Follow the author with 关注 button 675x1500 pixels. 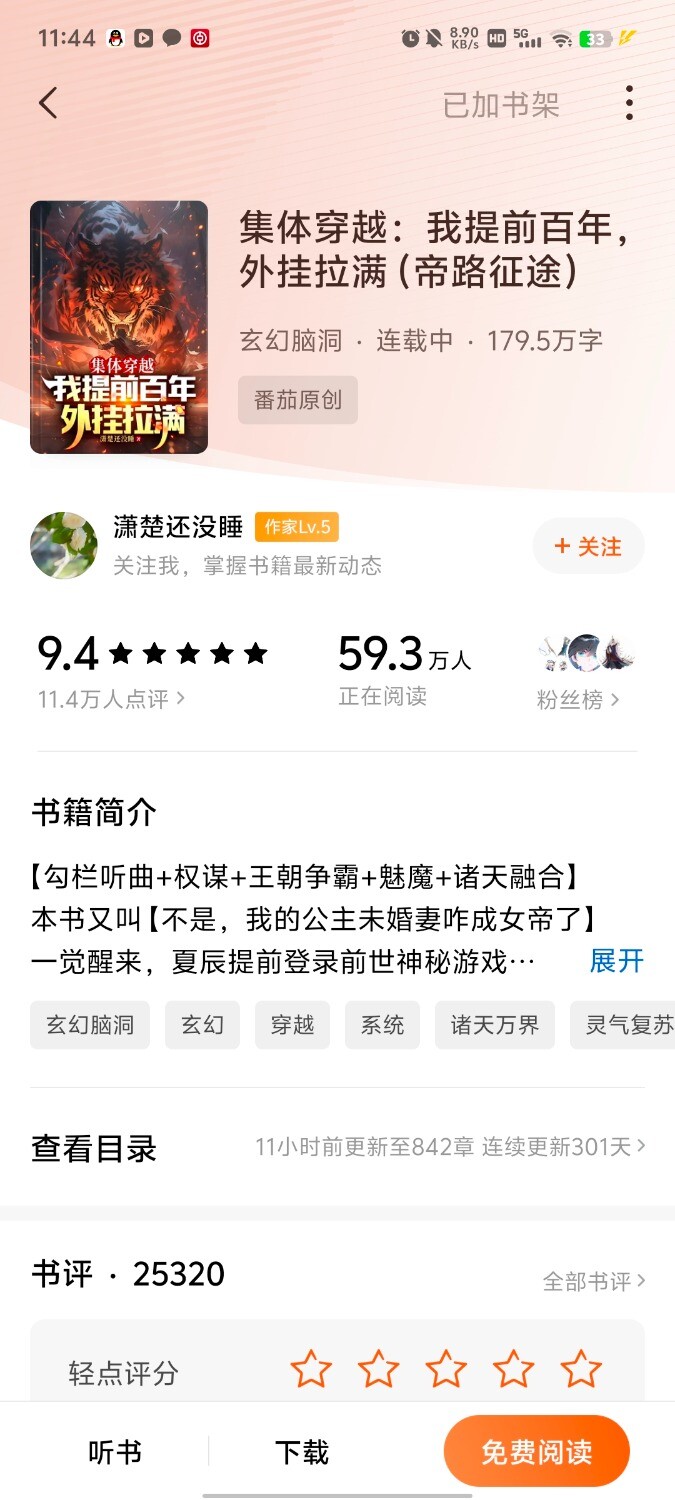588,546
